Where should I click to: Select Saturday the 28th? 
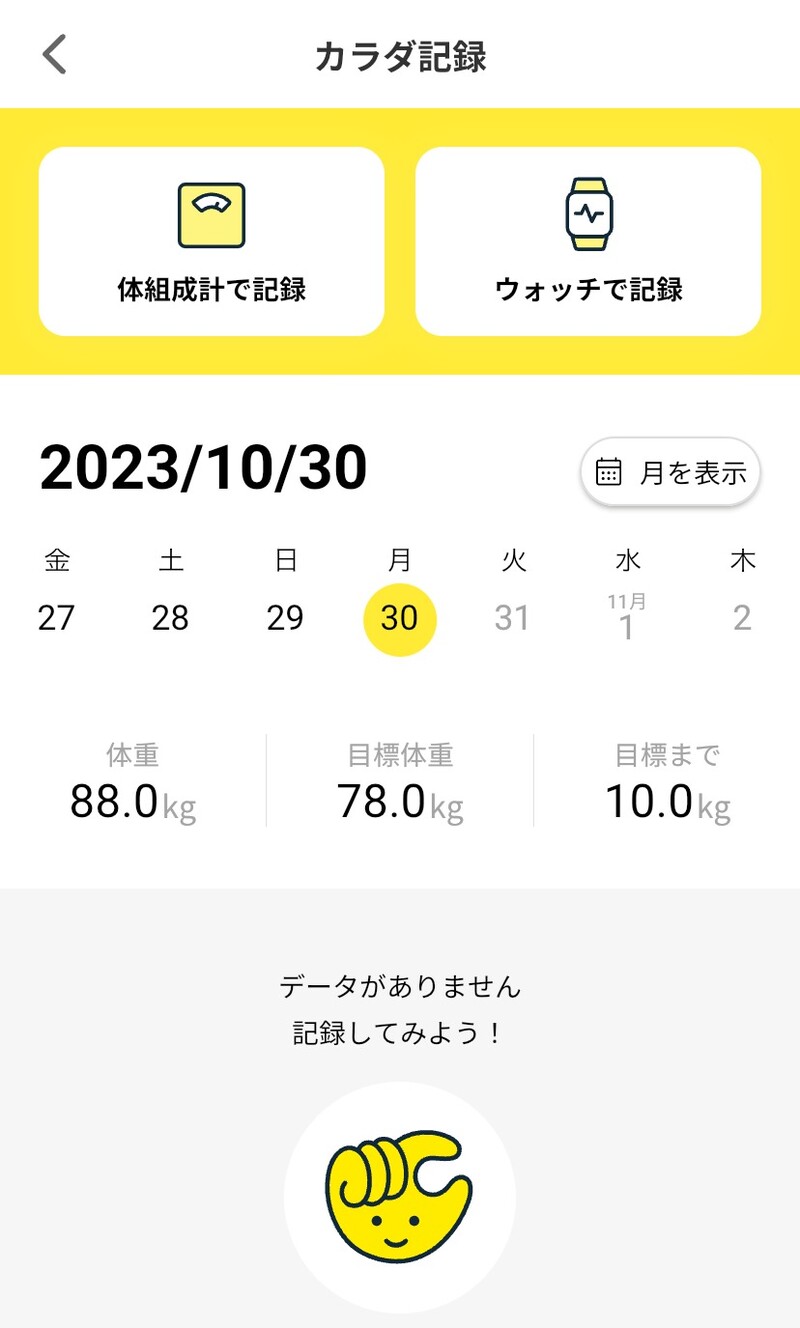(171, 618)
